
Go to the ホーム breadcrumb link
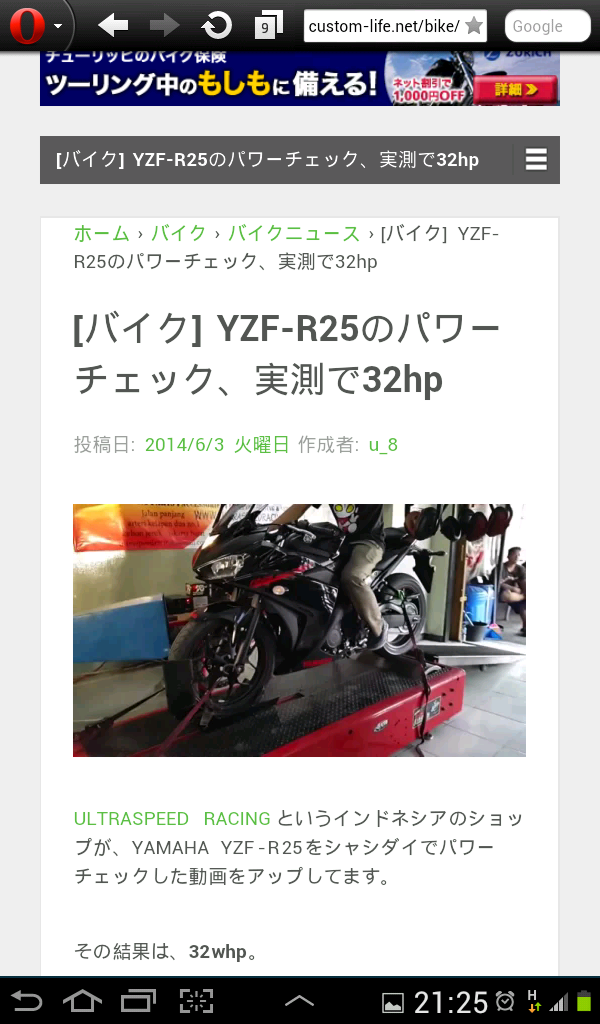tap(101, 234)
